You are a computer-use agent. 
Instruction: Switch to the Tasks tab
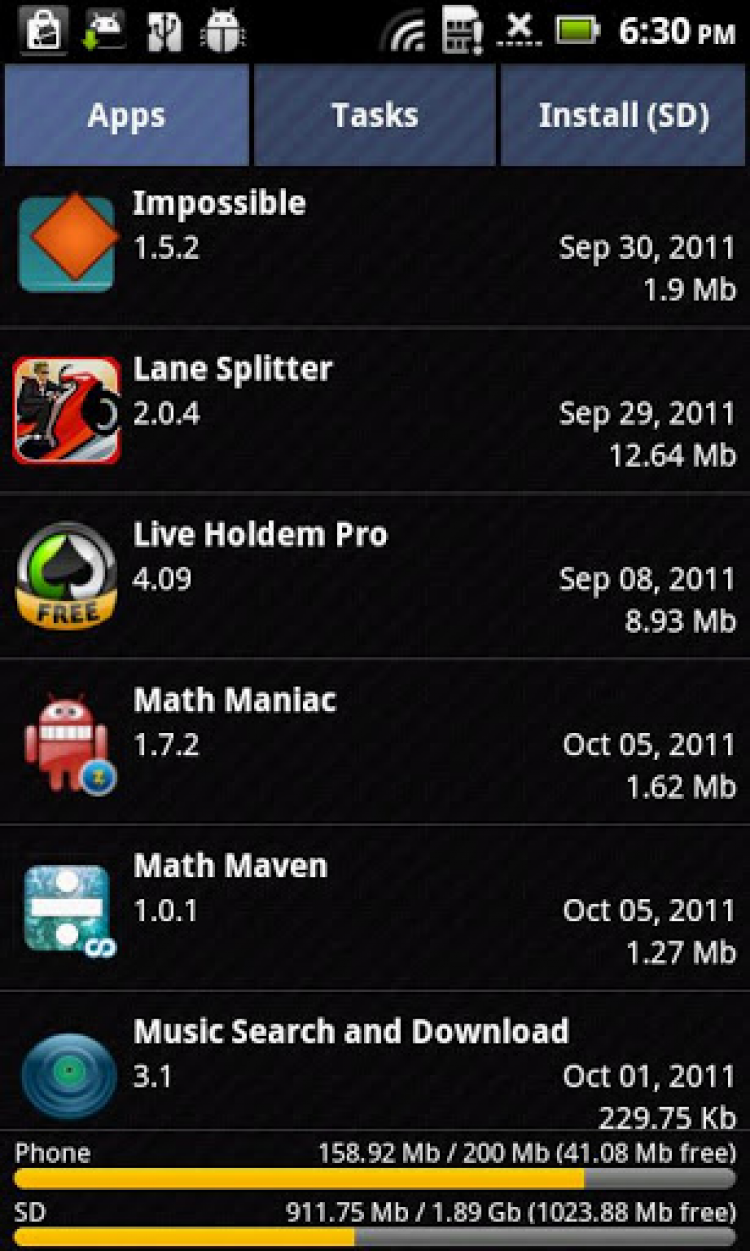tap(375, 116)
